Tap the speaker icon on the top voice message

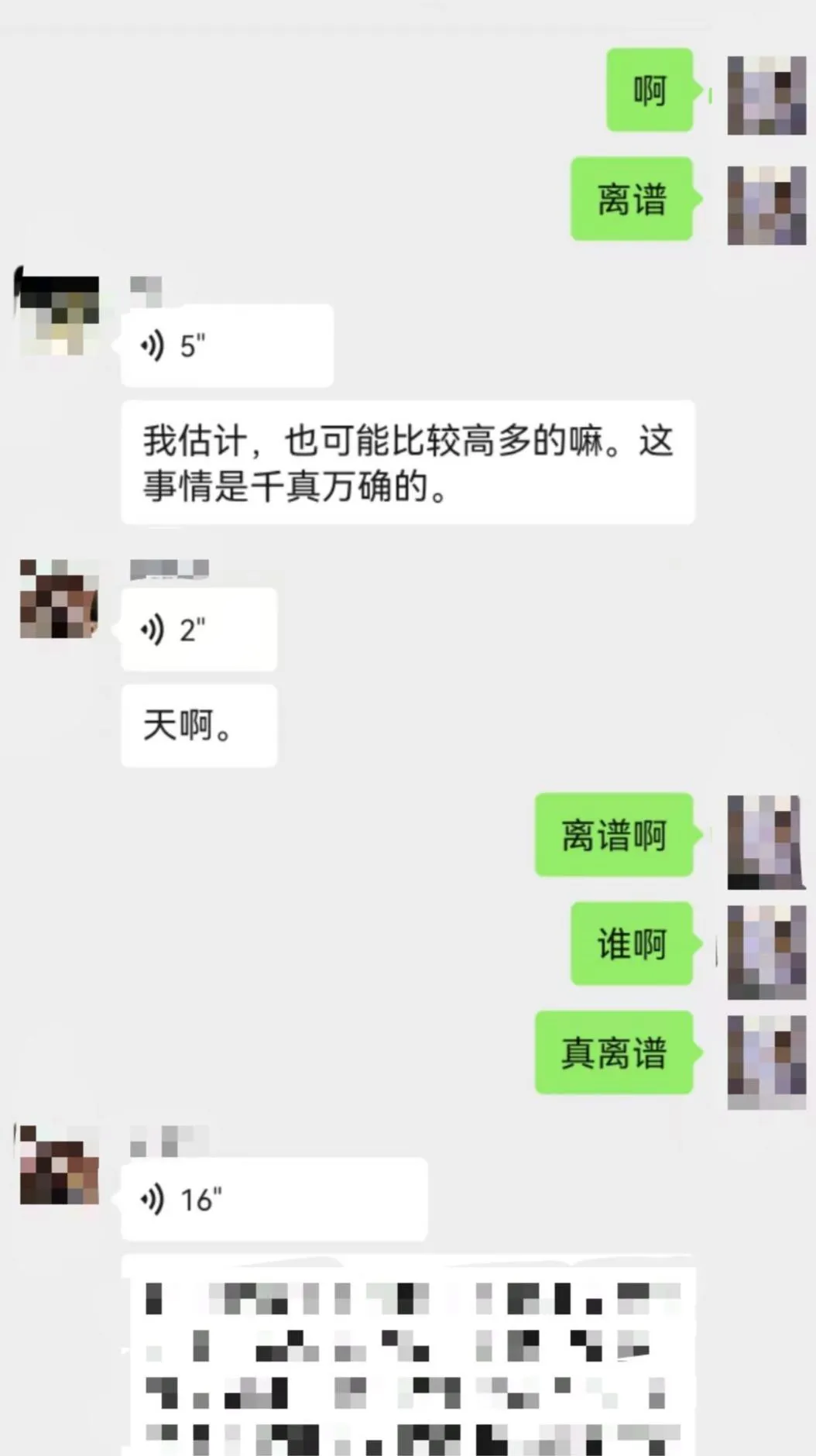click(x=153, y=345)
